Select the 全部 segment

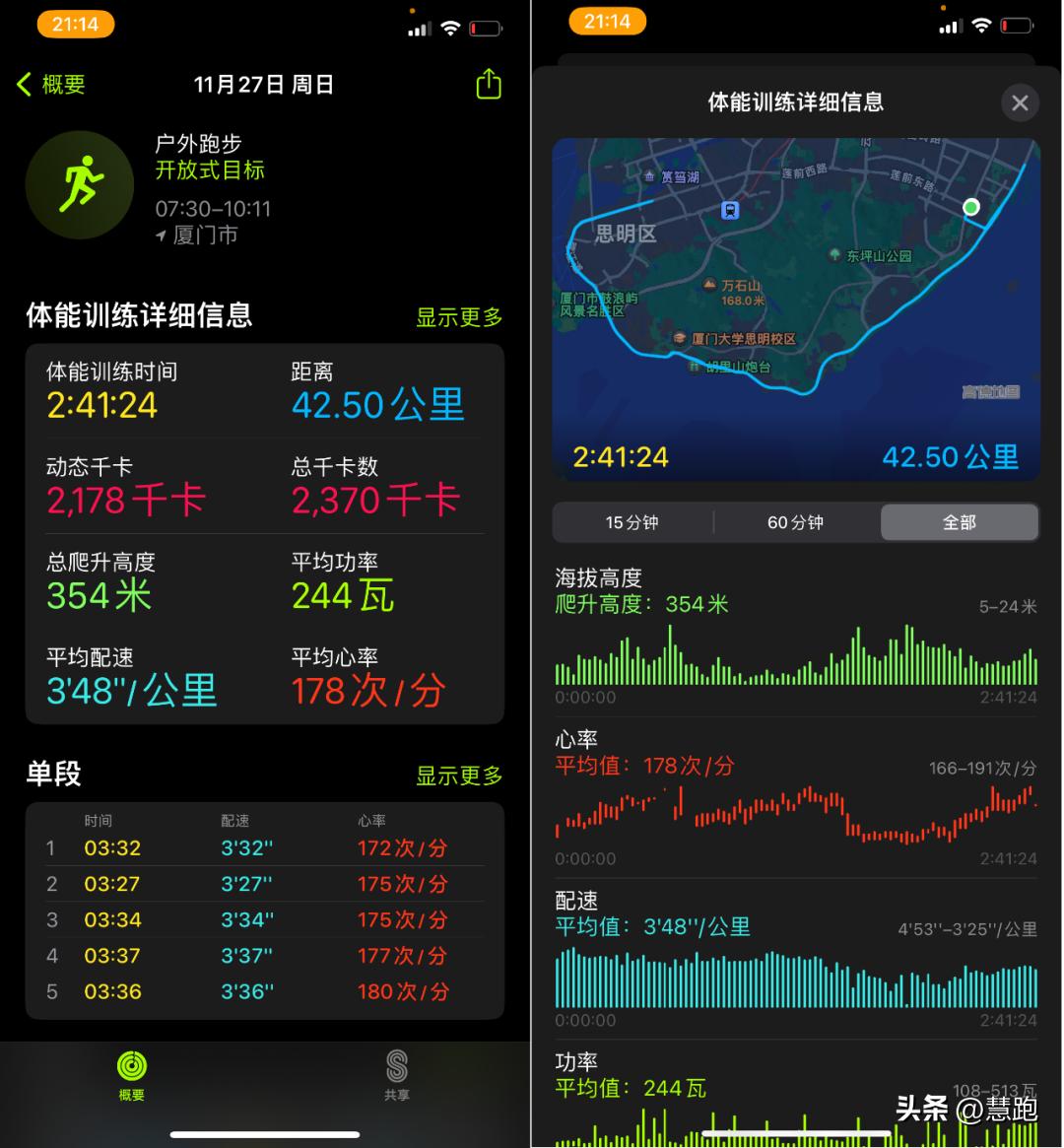tap(959, 522)
